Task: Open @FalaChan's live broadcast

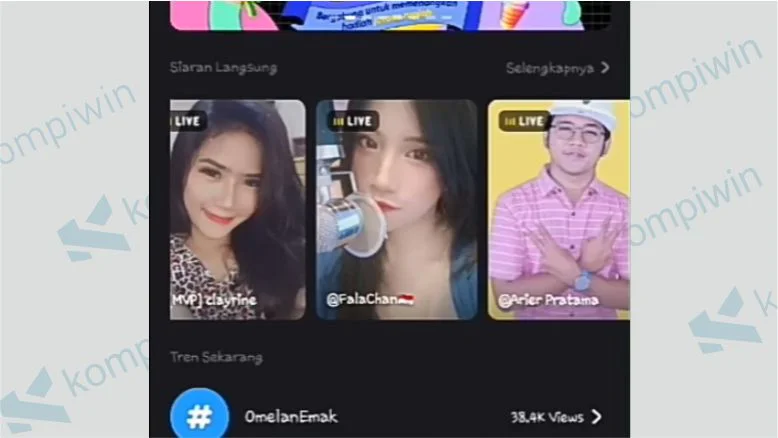Action: [x=397, y=209]
